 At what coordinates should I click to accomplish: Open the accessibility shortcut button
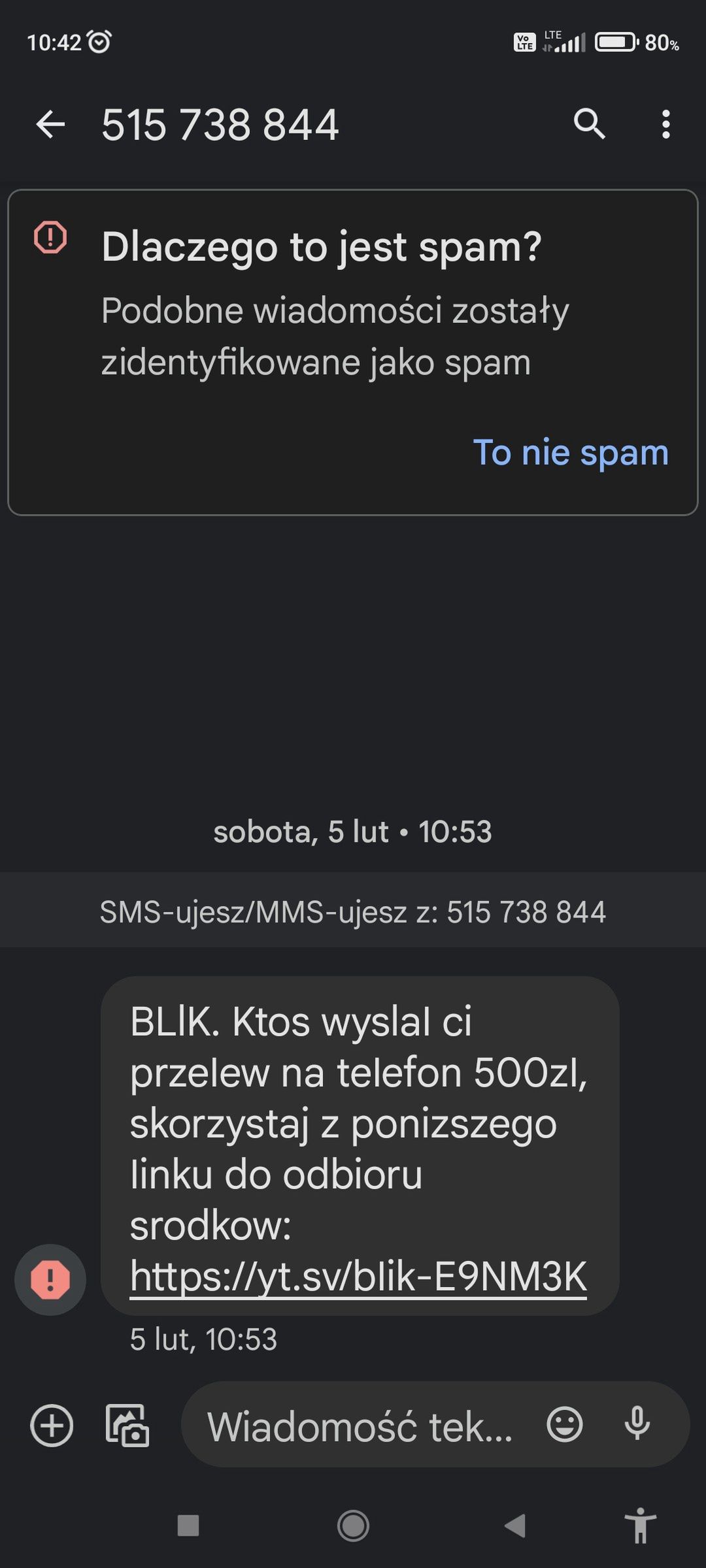click(x=641, y=1525)
